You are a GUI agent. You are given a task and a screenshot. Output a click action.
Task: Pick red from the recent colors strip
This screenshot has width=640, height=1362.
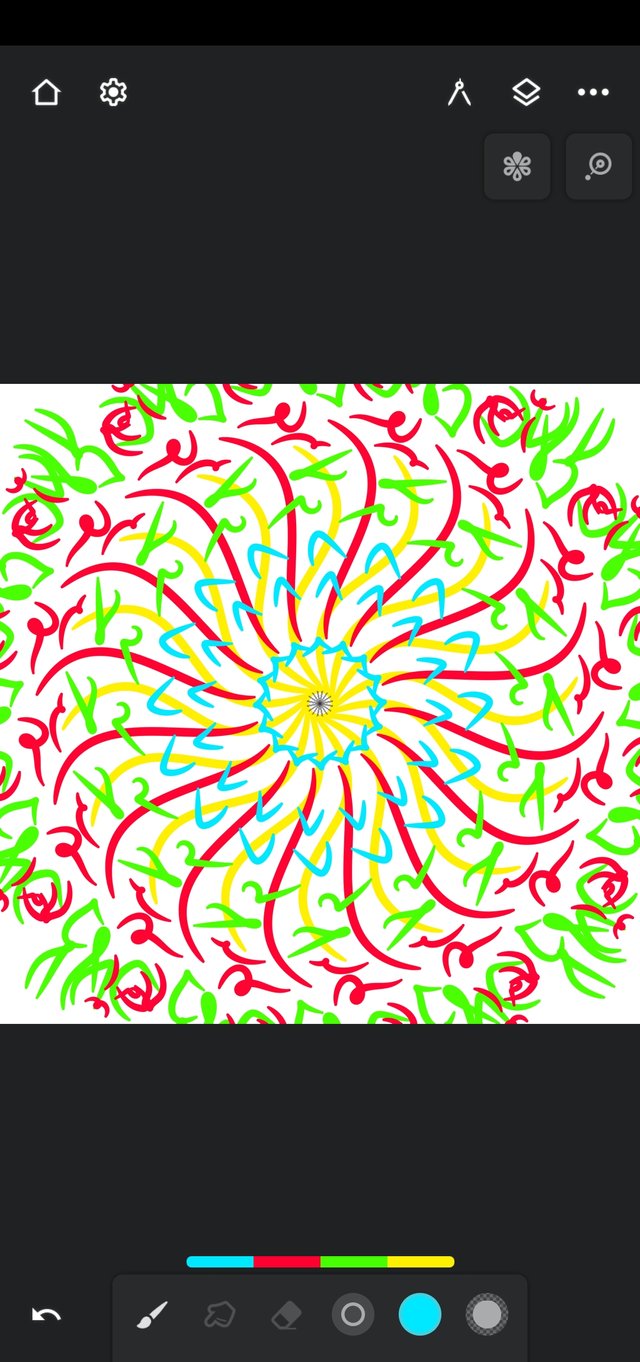point(287,1262)
